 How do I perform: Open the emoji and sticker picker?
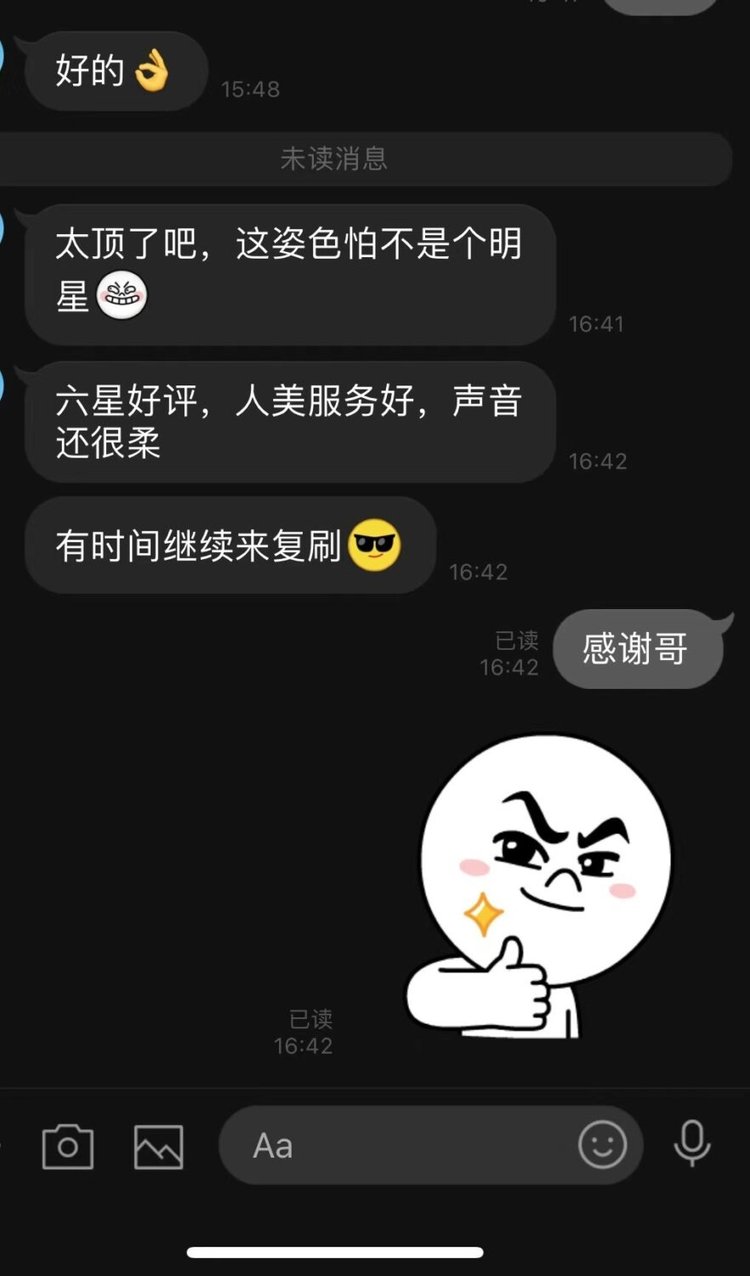[x=603, y=1145]
